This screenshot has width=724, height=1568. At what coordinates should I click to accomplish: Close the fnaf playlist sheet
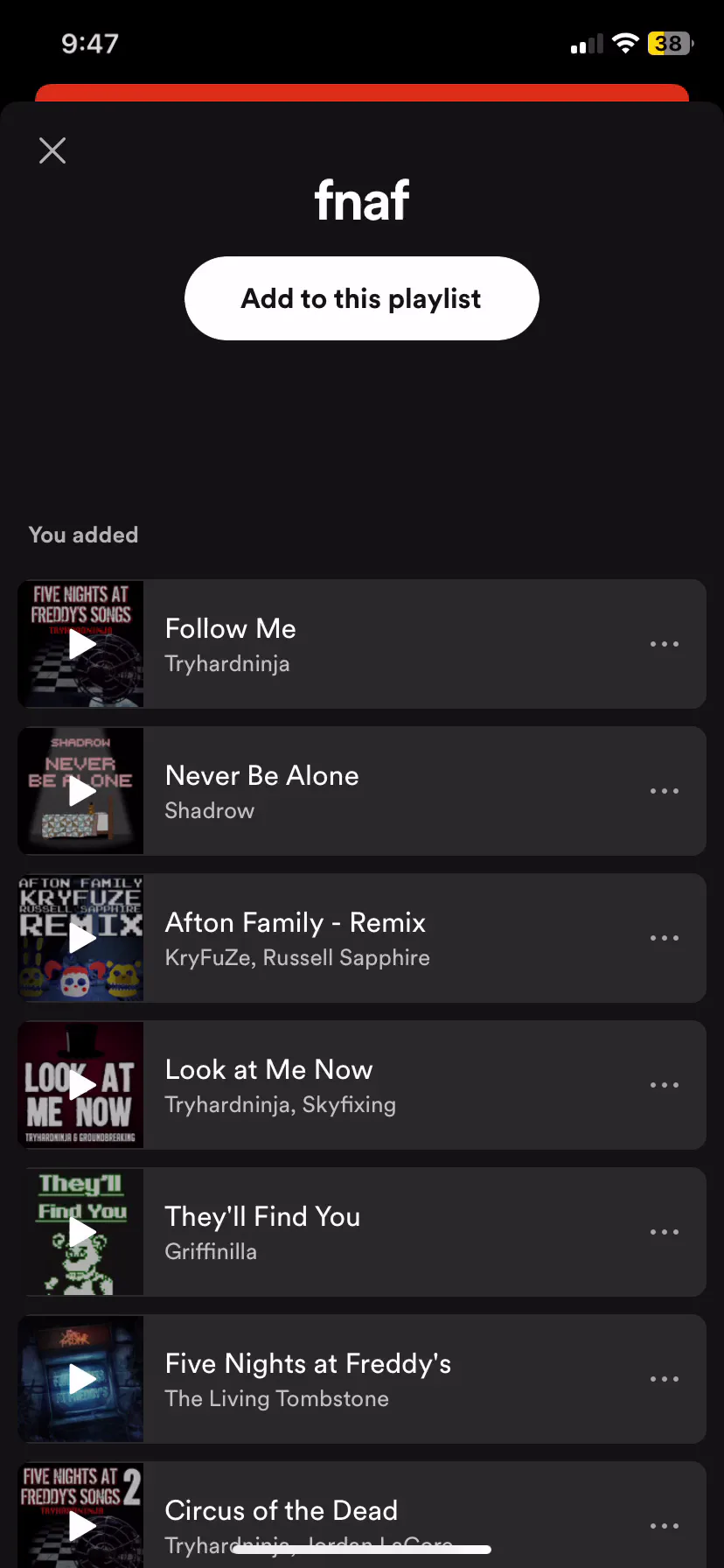pos(52,150)
